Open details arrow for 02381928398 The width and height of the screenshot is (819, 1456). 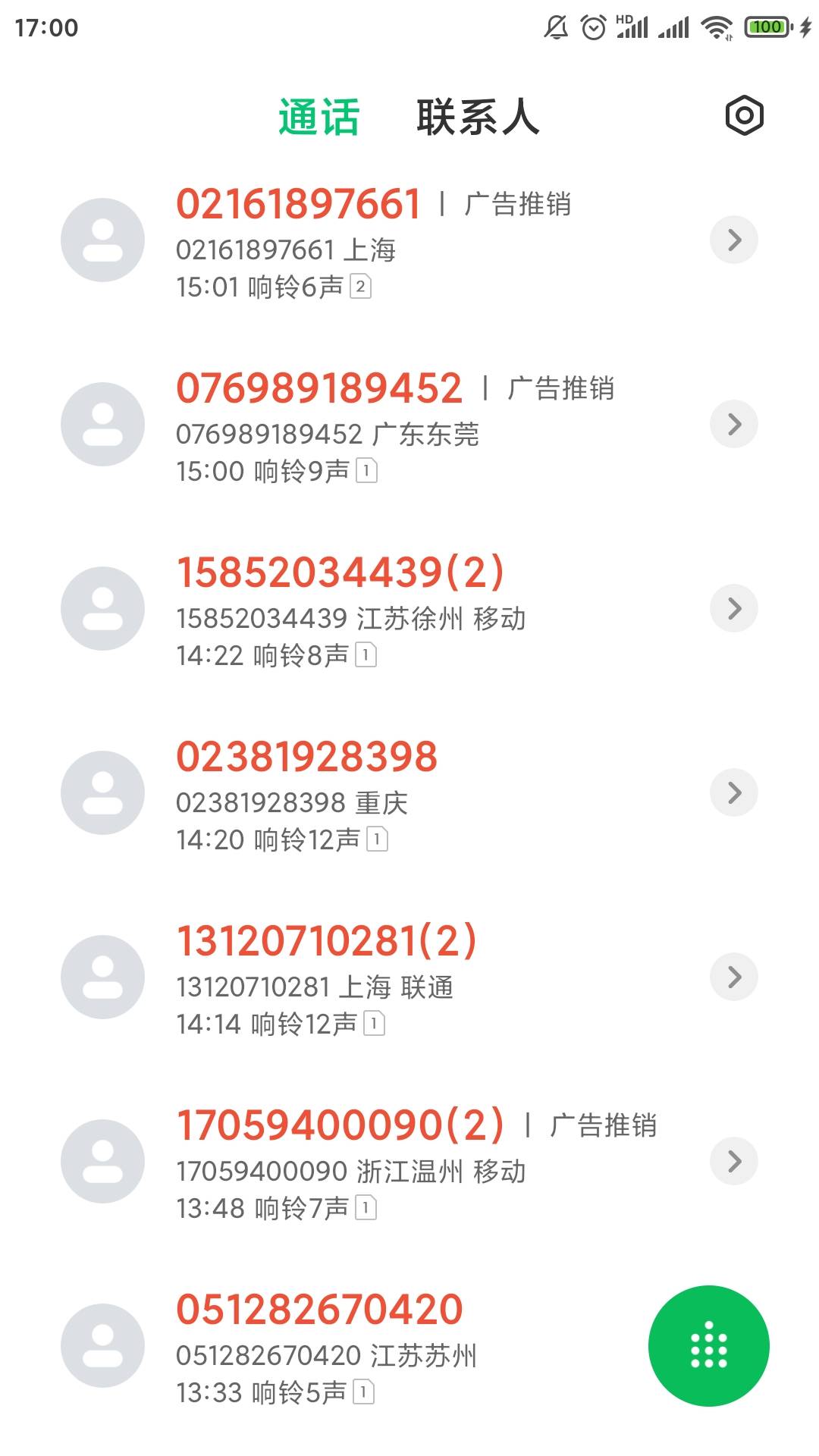coord(734,793)
